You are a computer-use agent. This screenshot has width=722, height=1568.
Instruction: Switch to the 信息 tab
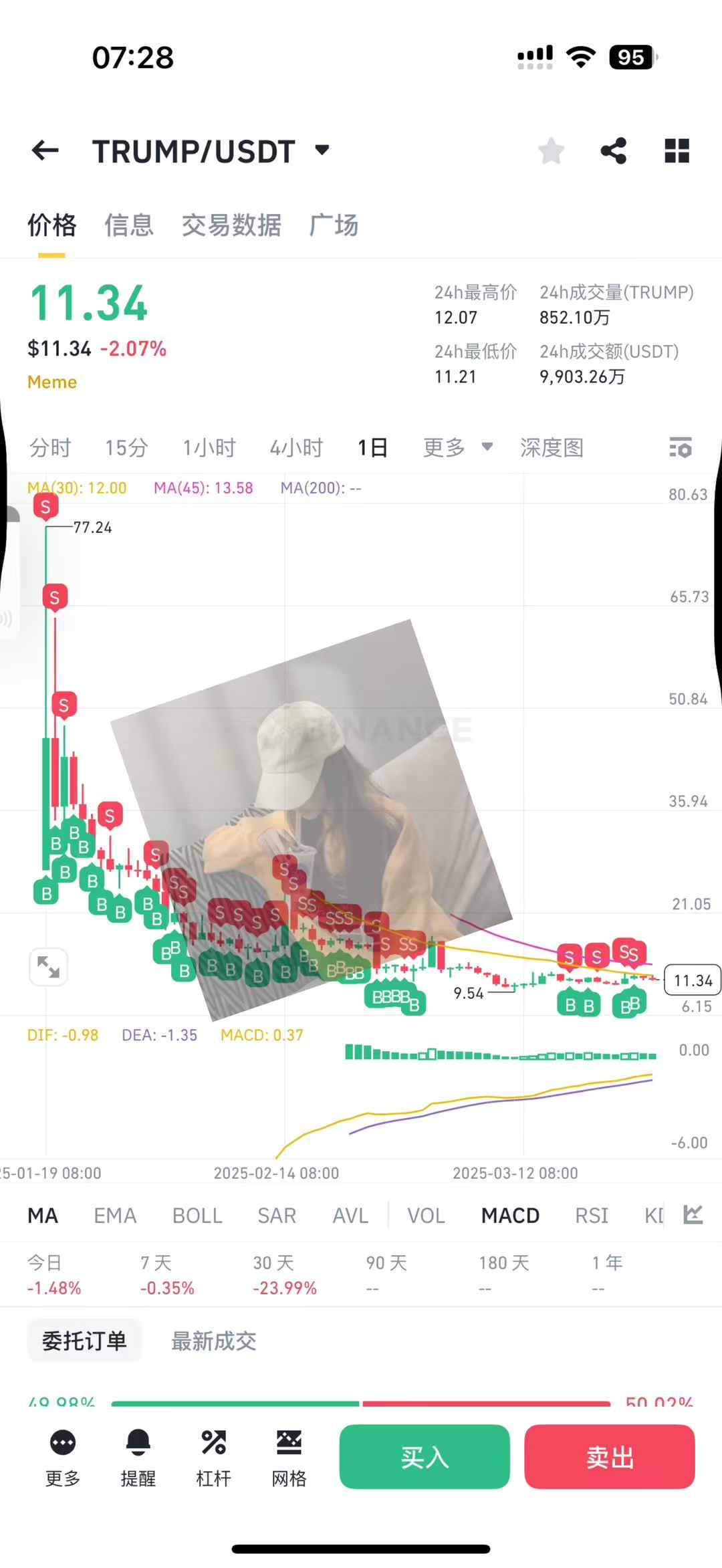[x=129, y=225]
